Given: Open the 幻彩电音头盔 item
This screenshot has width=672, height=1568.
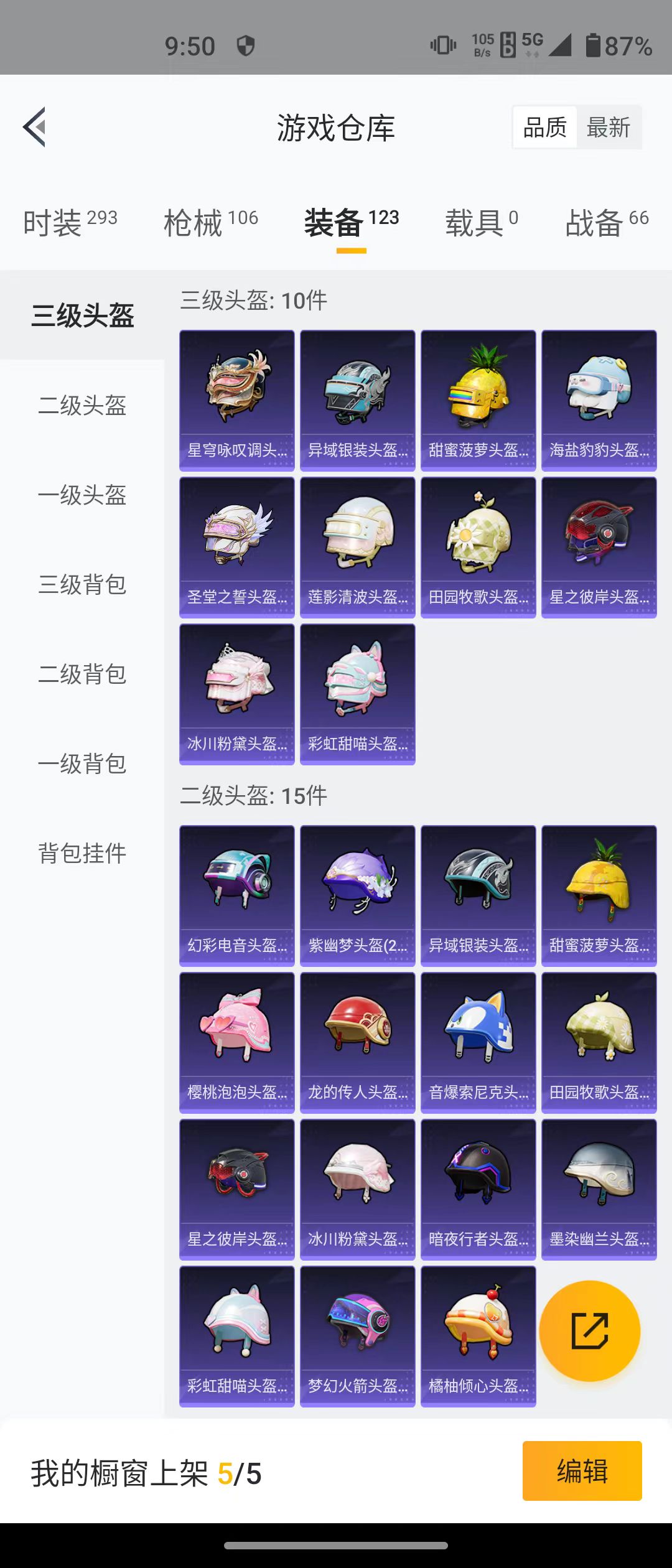Looking at the screenshot, I should pyautogui.click(x=237, y=895).
